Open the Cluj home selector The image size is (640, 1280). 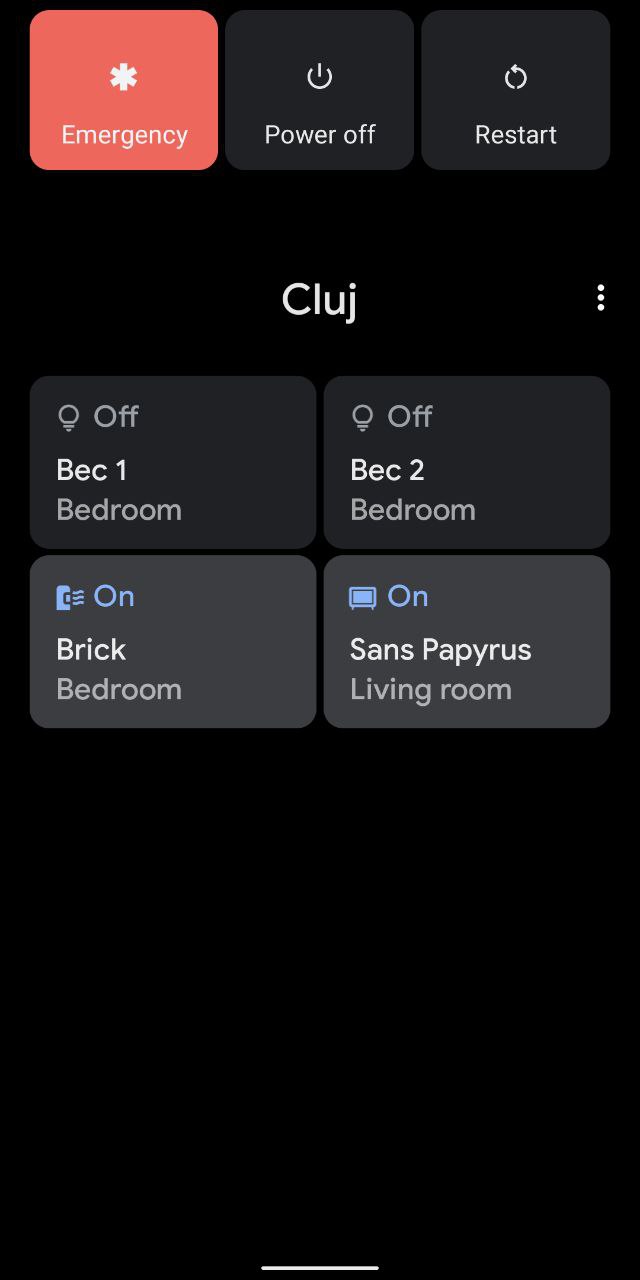(x=320, y=299)
